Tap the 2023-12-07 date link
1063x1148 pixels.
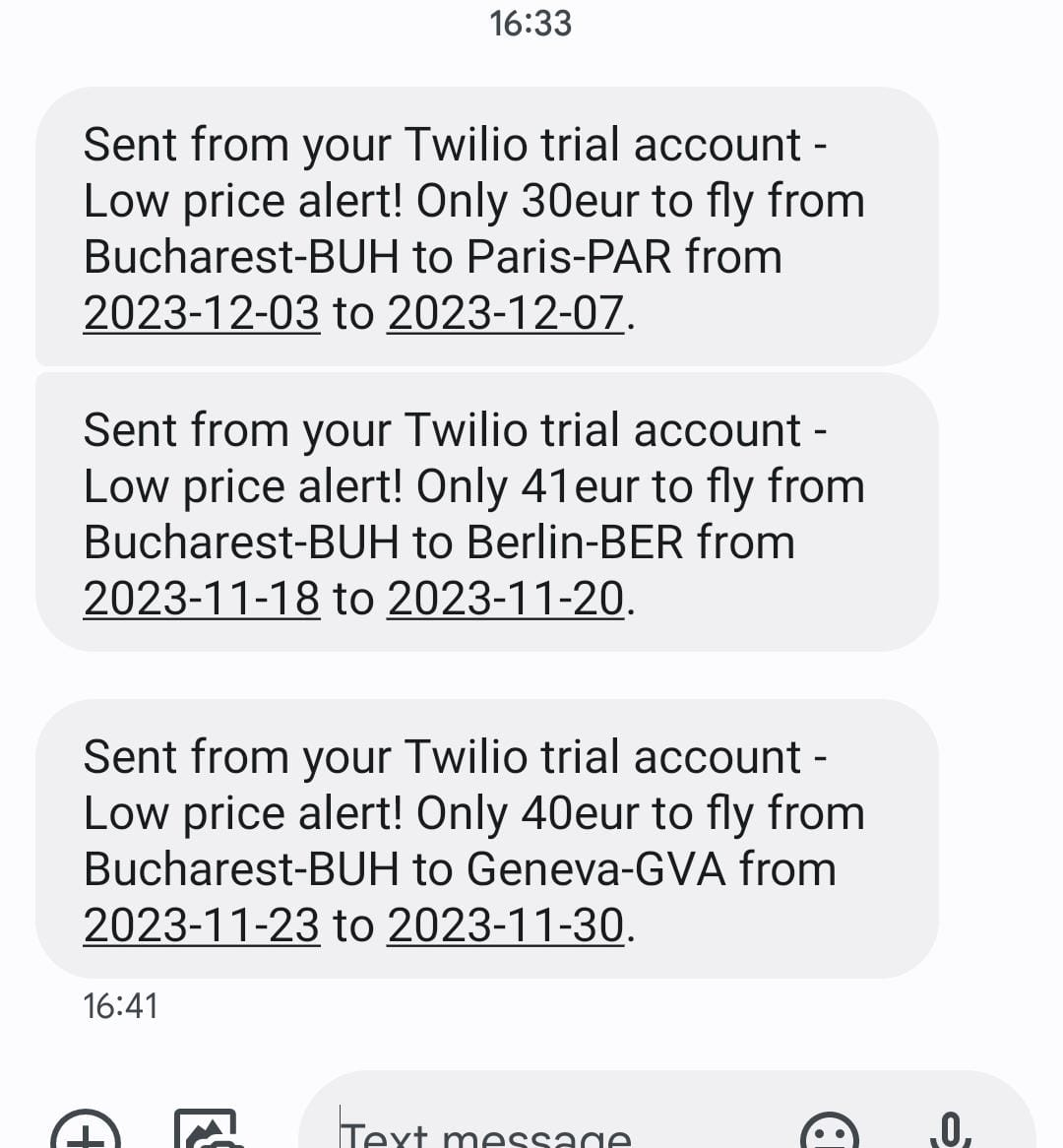point(506,313)
